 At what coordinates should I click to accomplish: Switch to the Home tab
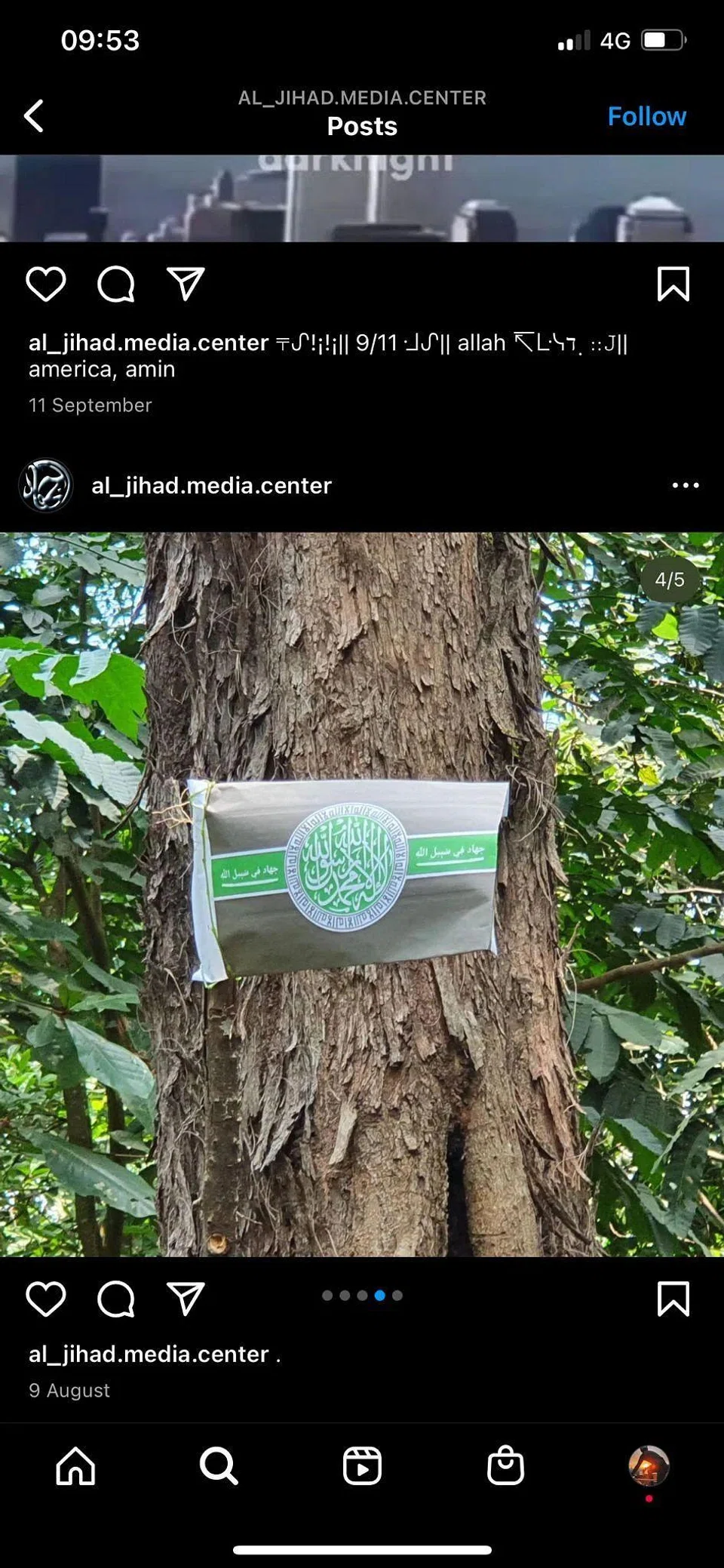point(76,1466)
